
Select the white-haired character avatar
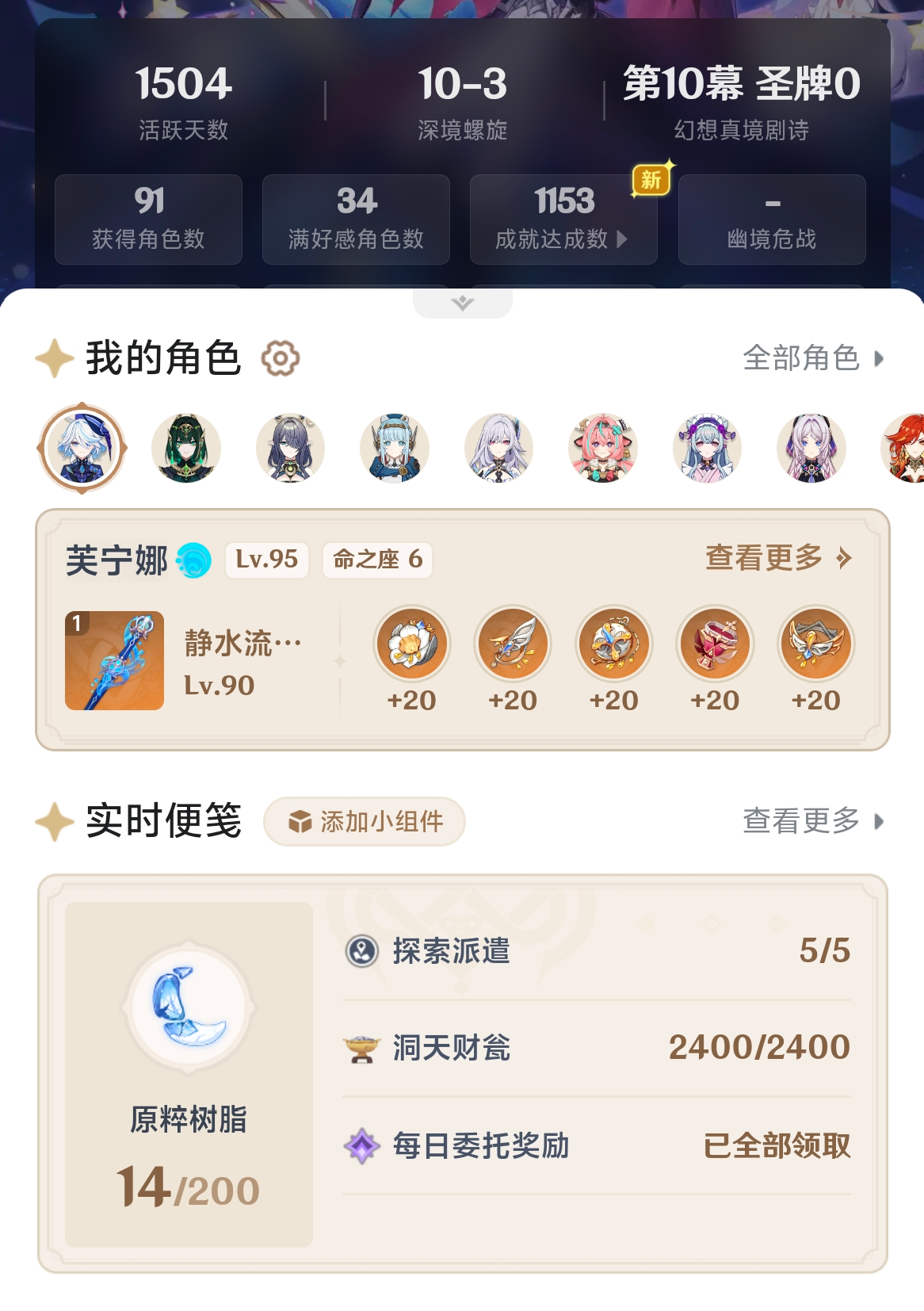click(498, 448)
